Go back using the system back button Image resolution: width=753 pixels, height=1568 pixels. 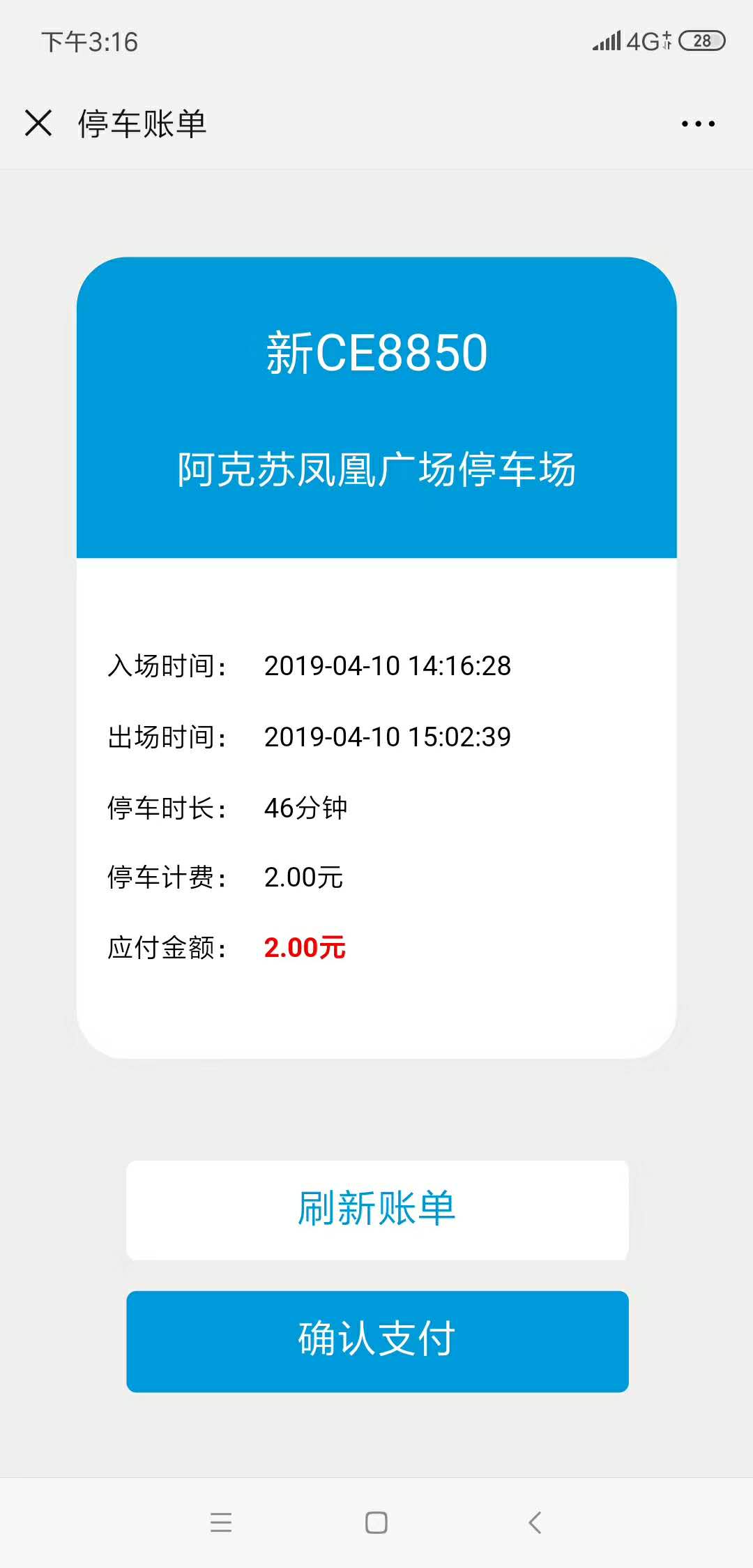point(535,1522)
